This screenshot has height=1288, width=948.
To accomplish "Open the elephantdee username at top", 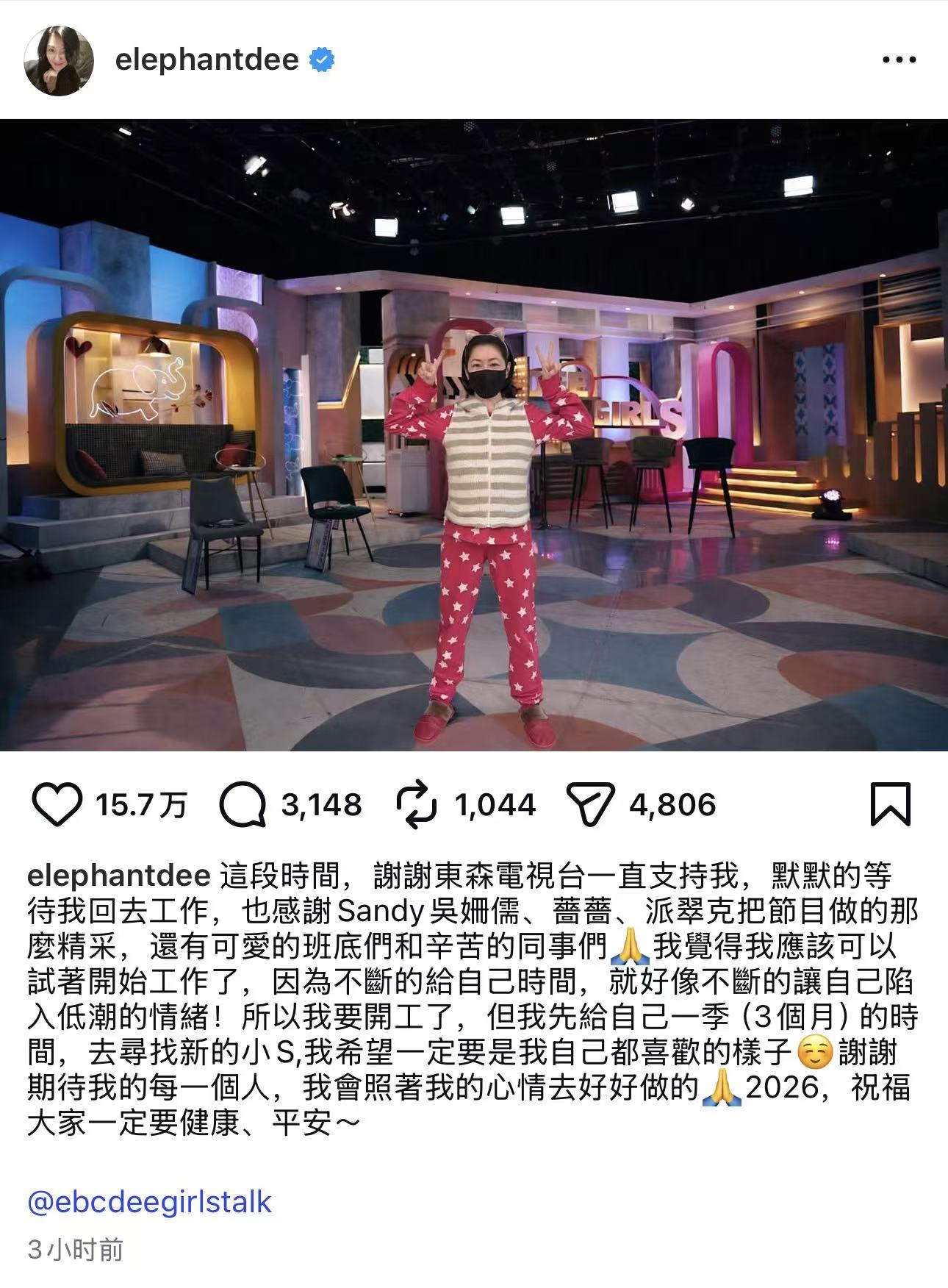I will click(207, 60).
